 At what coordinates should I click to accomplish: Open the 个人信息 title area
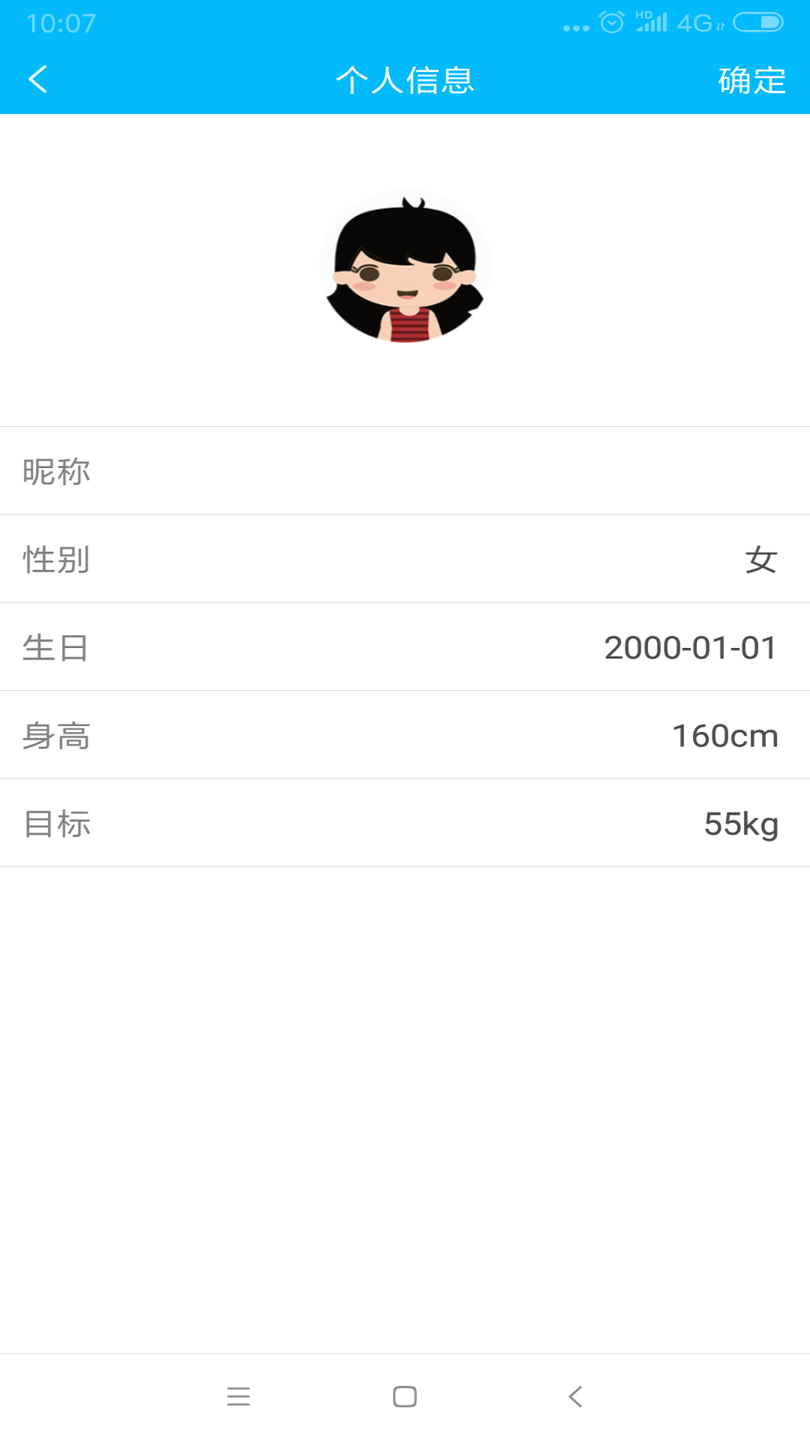(x=404, y=79)
